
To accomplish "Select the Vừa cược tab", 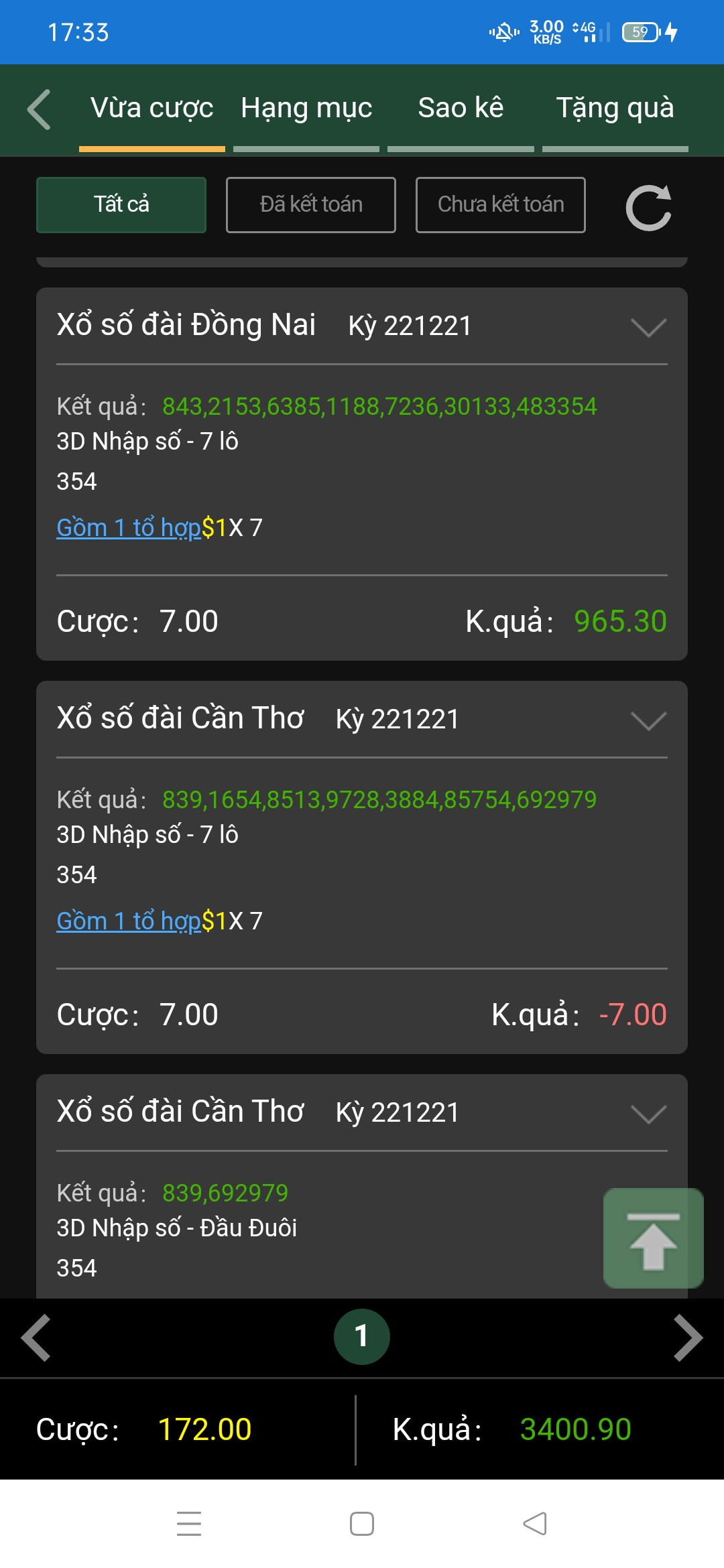I will point(152,109).
